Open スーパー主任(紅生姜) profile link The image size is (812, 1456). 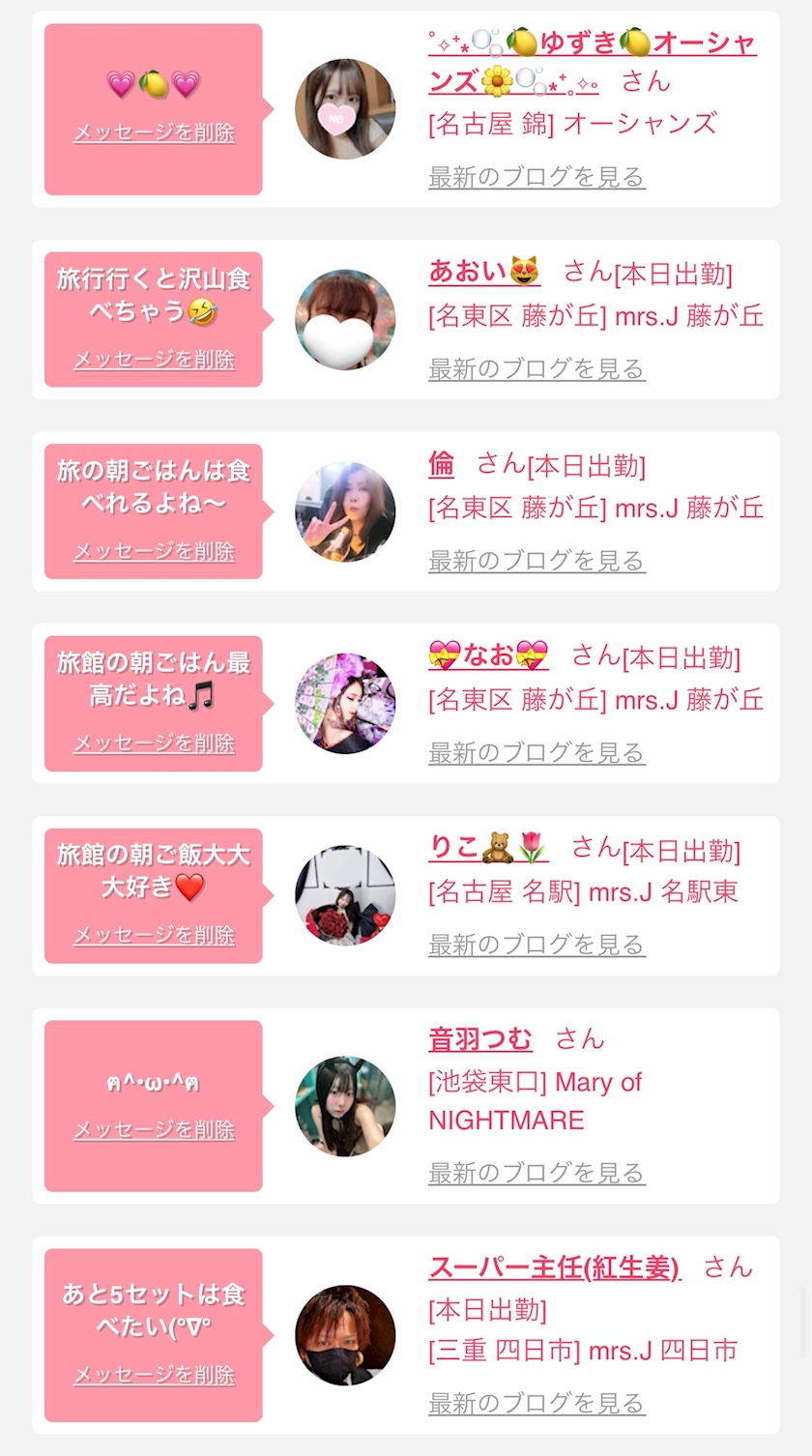click(x=554, y=1267)
